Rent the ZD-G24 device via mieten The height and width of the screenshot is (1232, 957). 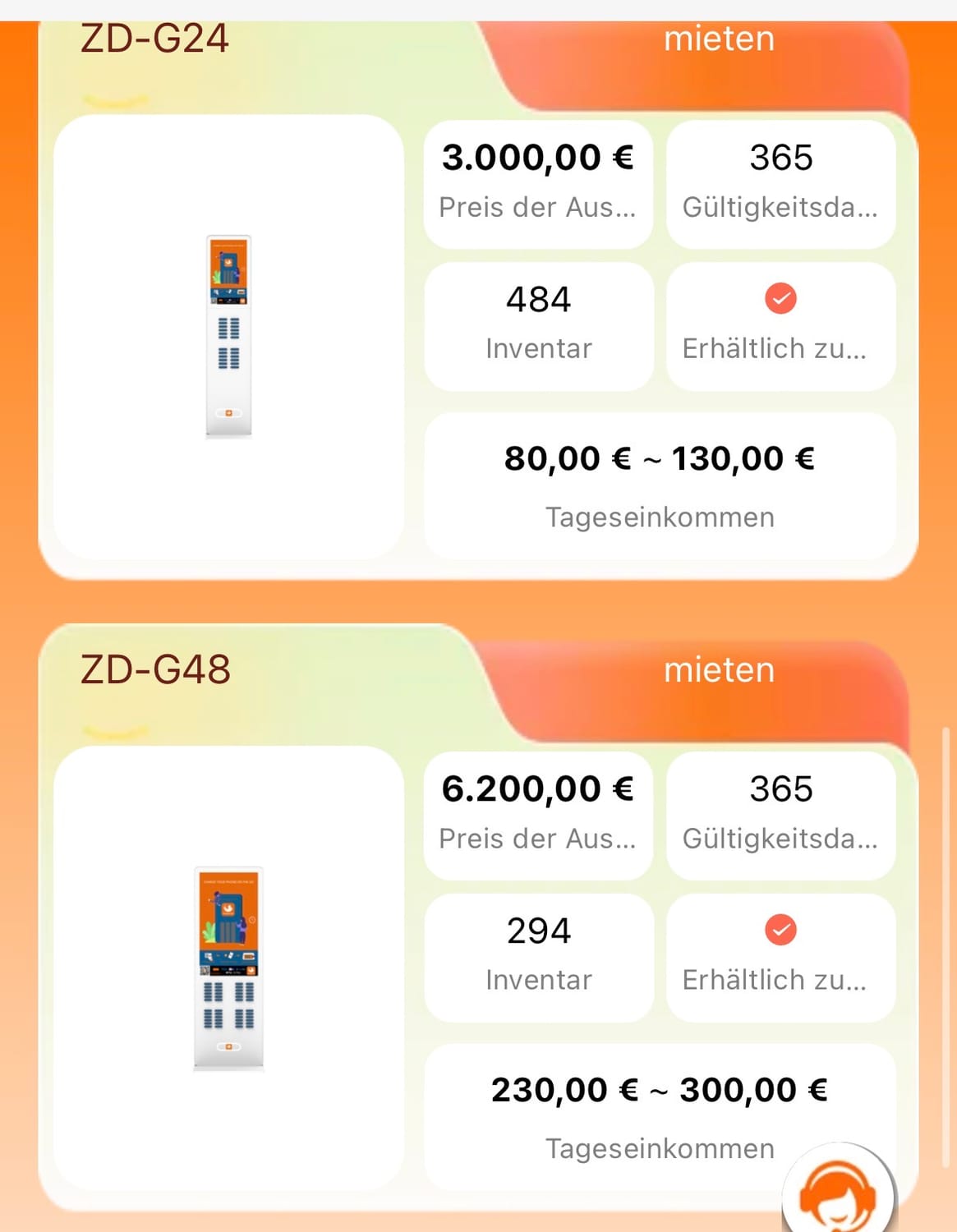[x=719, y=41]
